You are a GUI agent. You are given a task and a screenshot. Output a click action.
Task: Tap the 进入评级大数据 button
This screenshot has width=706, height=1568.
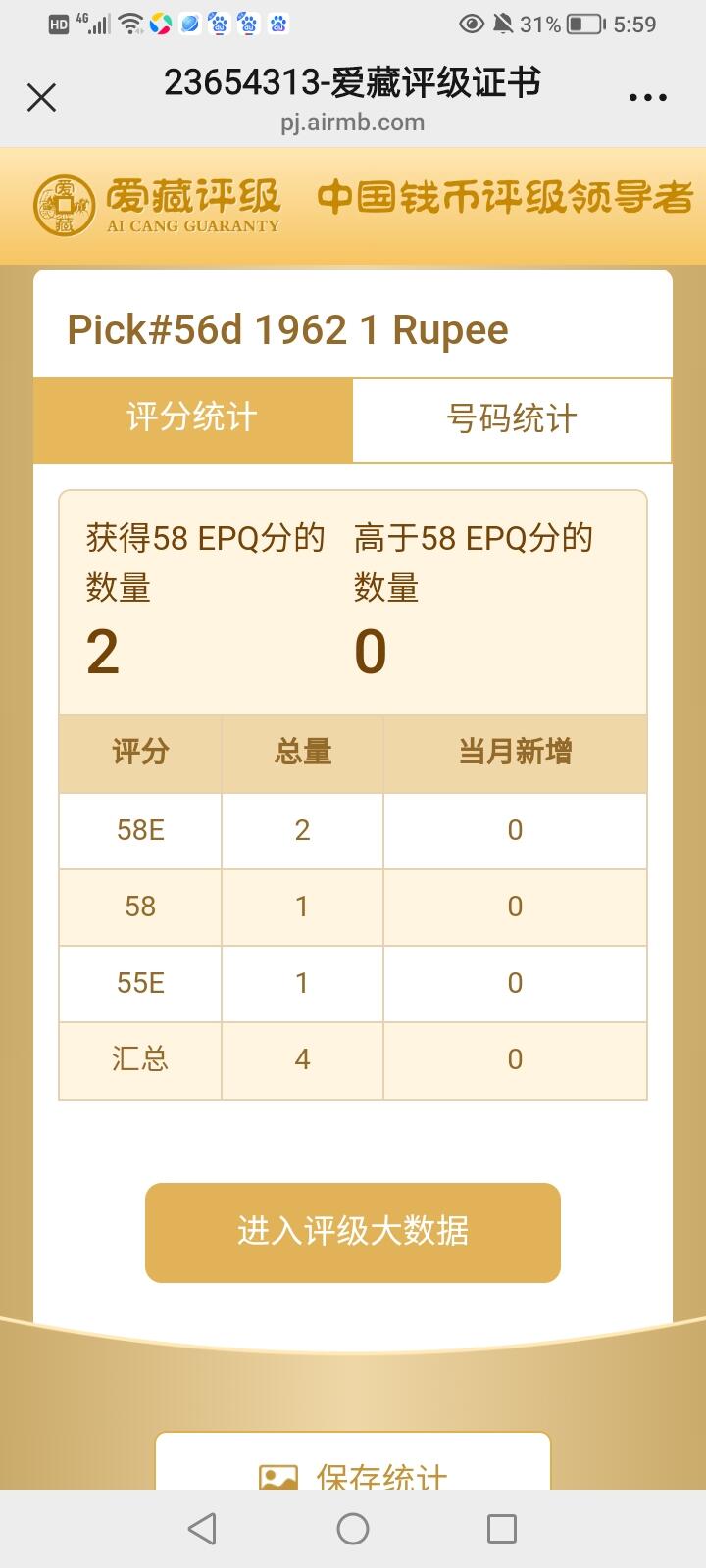(x=353, y=1232)
